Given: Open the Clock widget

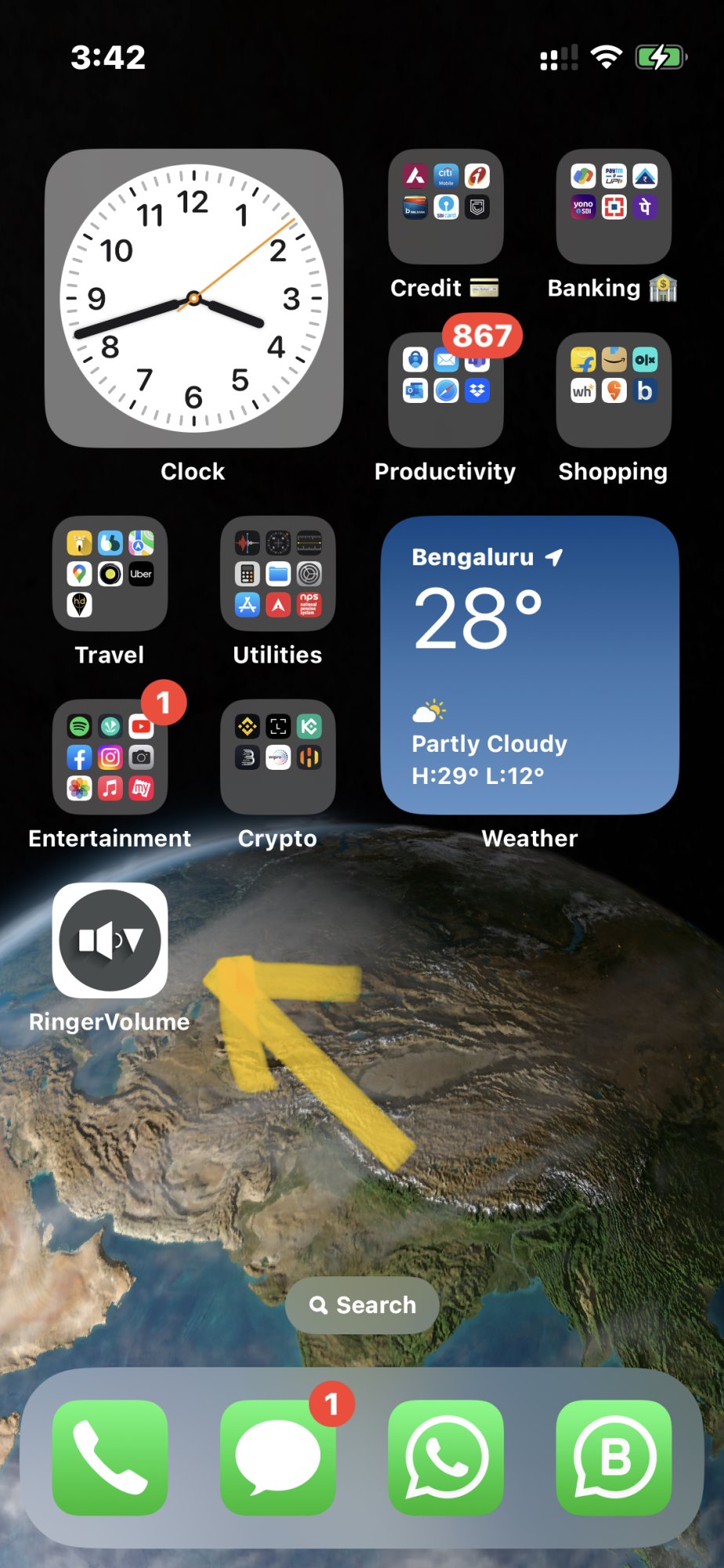Looking at the screenshot, I should pos(194,299).
